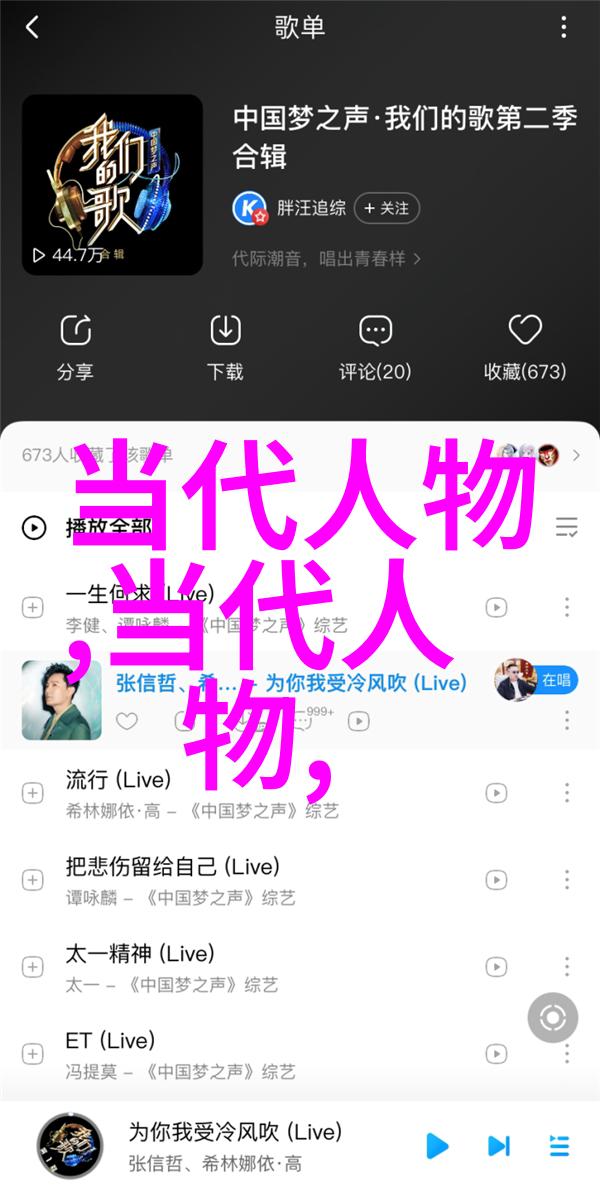The image size is (600, 1201).
Task: Add 一生何求 to the play queue
Action: tap(33, 607)
